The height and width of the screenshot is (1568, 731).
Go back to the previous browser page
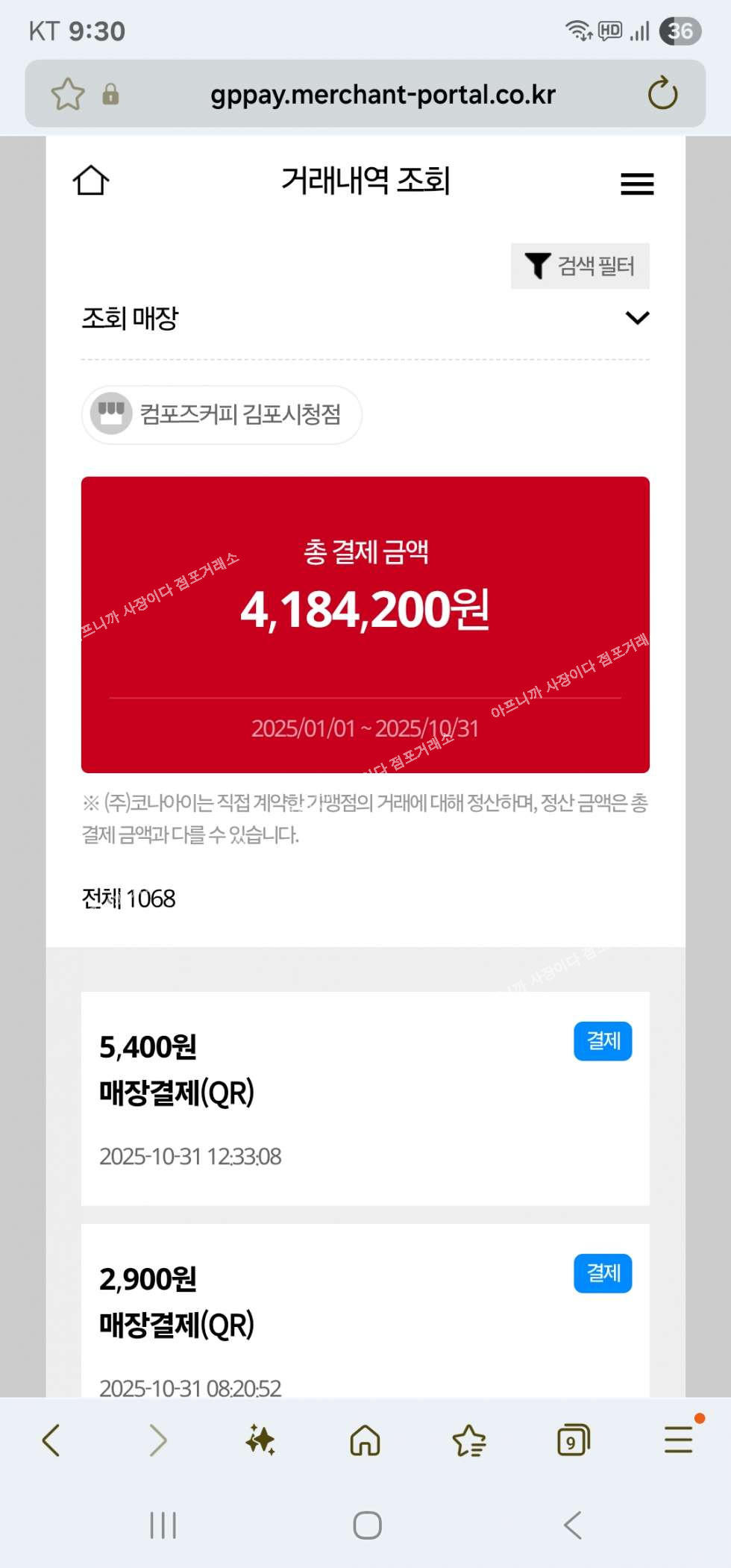(x=51, y=1440)
